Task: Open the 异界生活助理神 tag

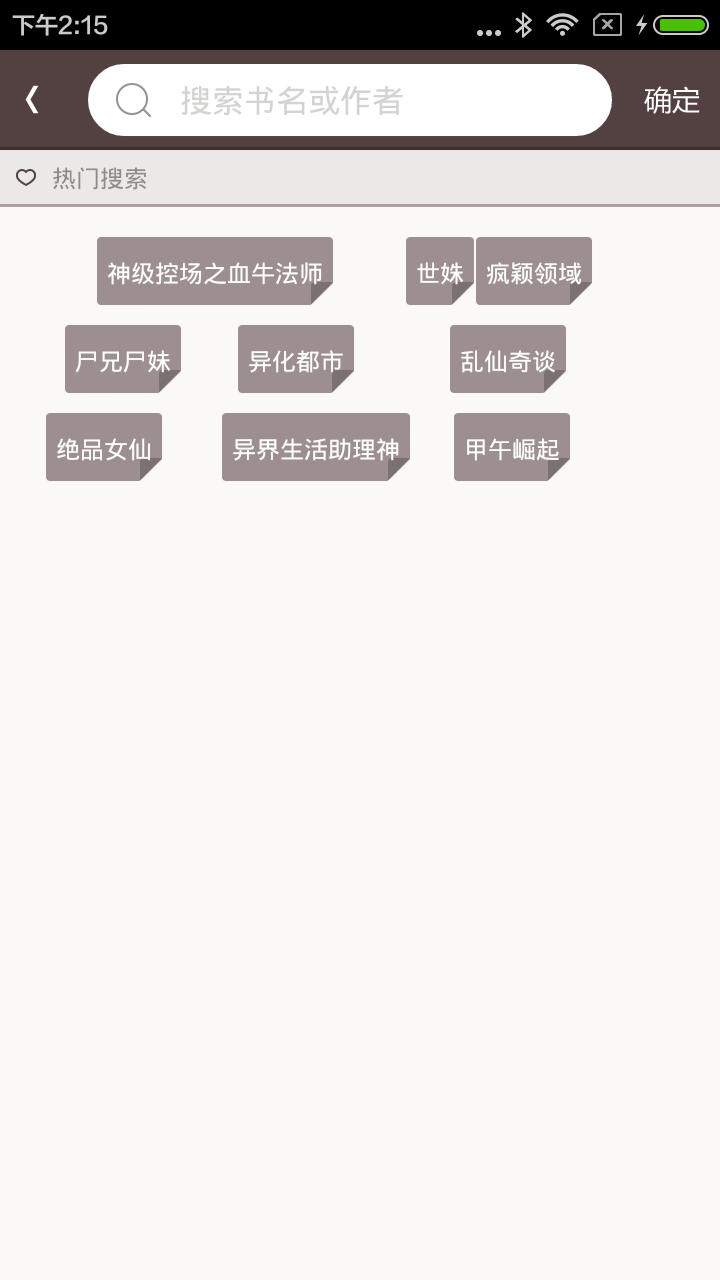Action: [x=317, y=447]
